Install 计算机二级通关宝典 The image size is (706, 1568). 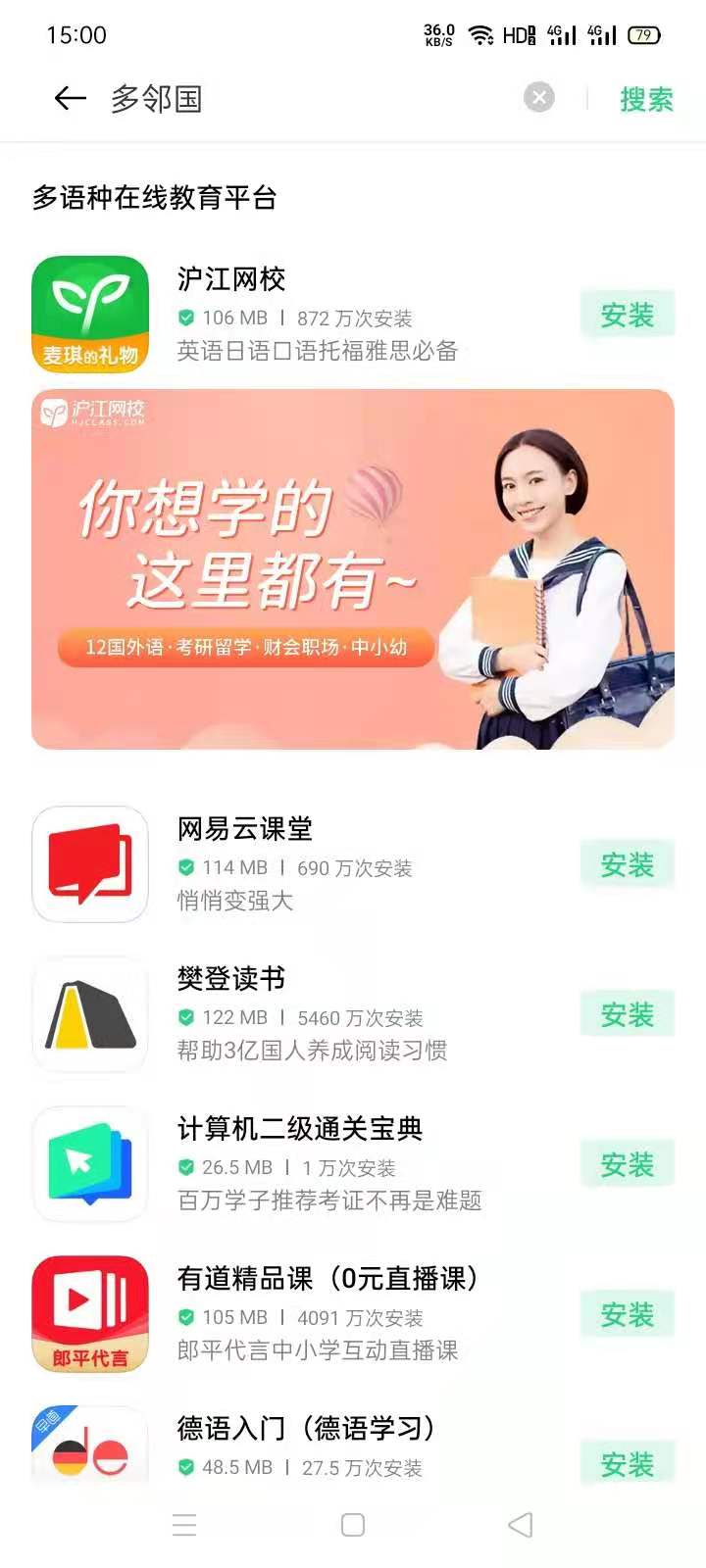click(x=627, y=1165)
